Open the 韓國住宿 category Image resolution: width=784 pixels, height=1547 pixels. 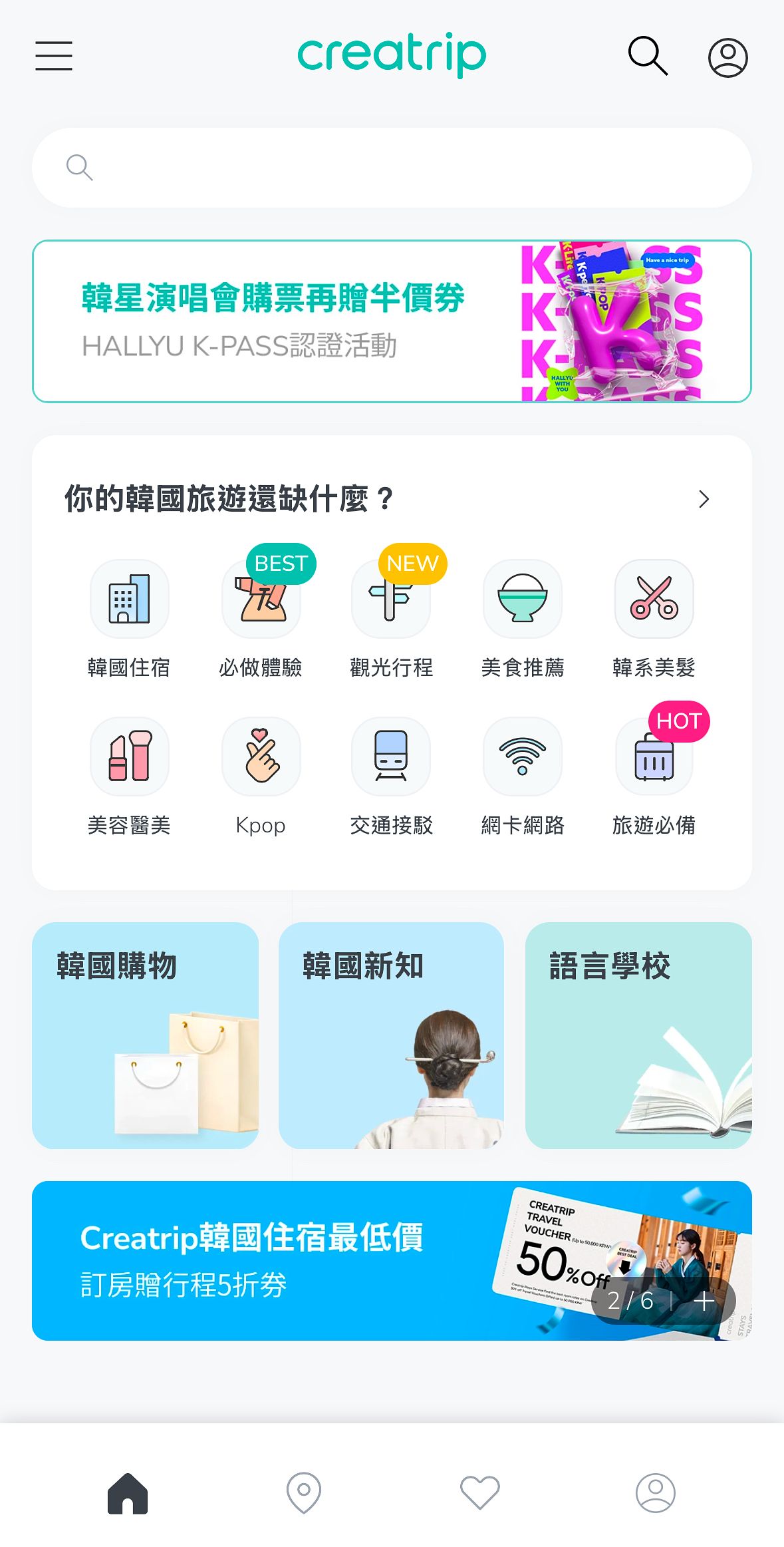[129, 619]
